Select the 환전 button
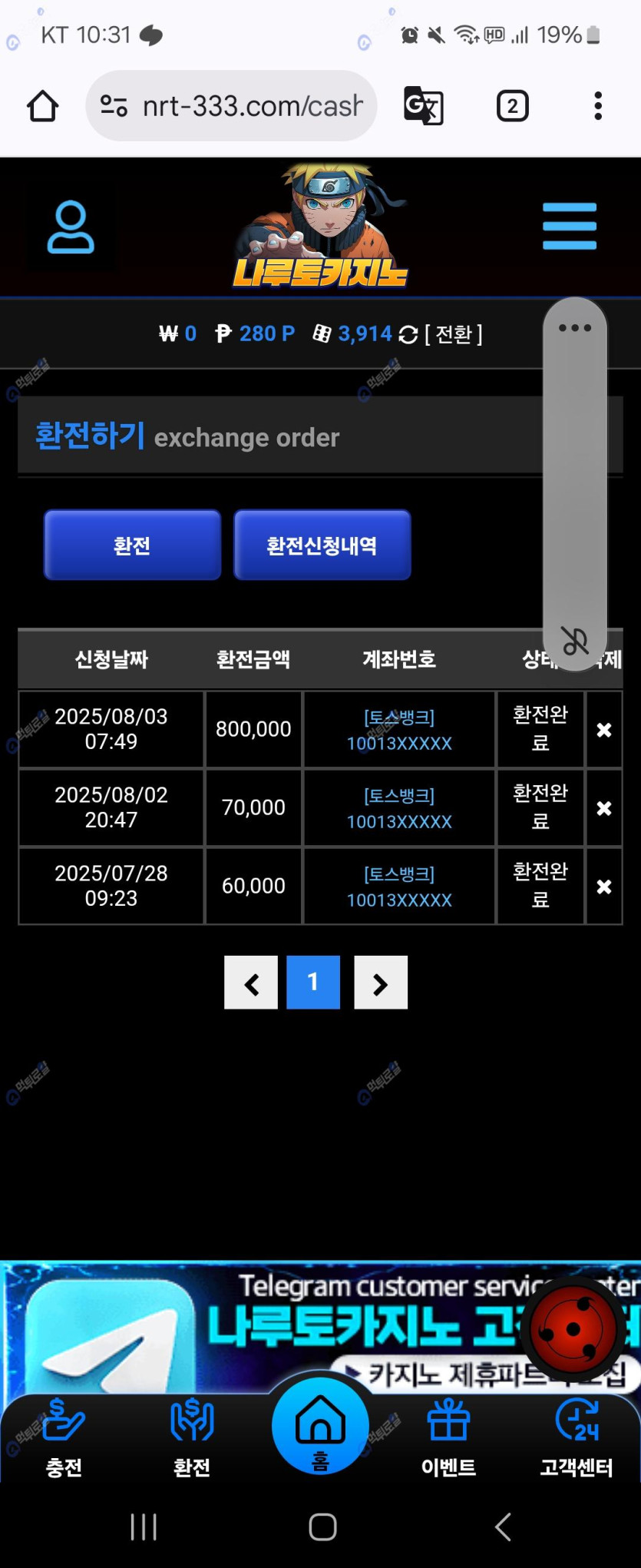Viewport: 641px width, 1568px height. tap(132, 545)
